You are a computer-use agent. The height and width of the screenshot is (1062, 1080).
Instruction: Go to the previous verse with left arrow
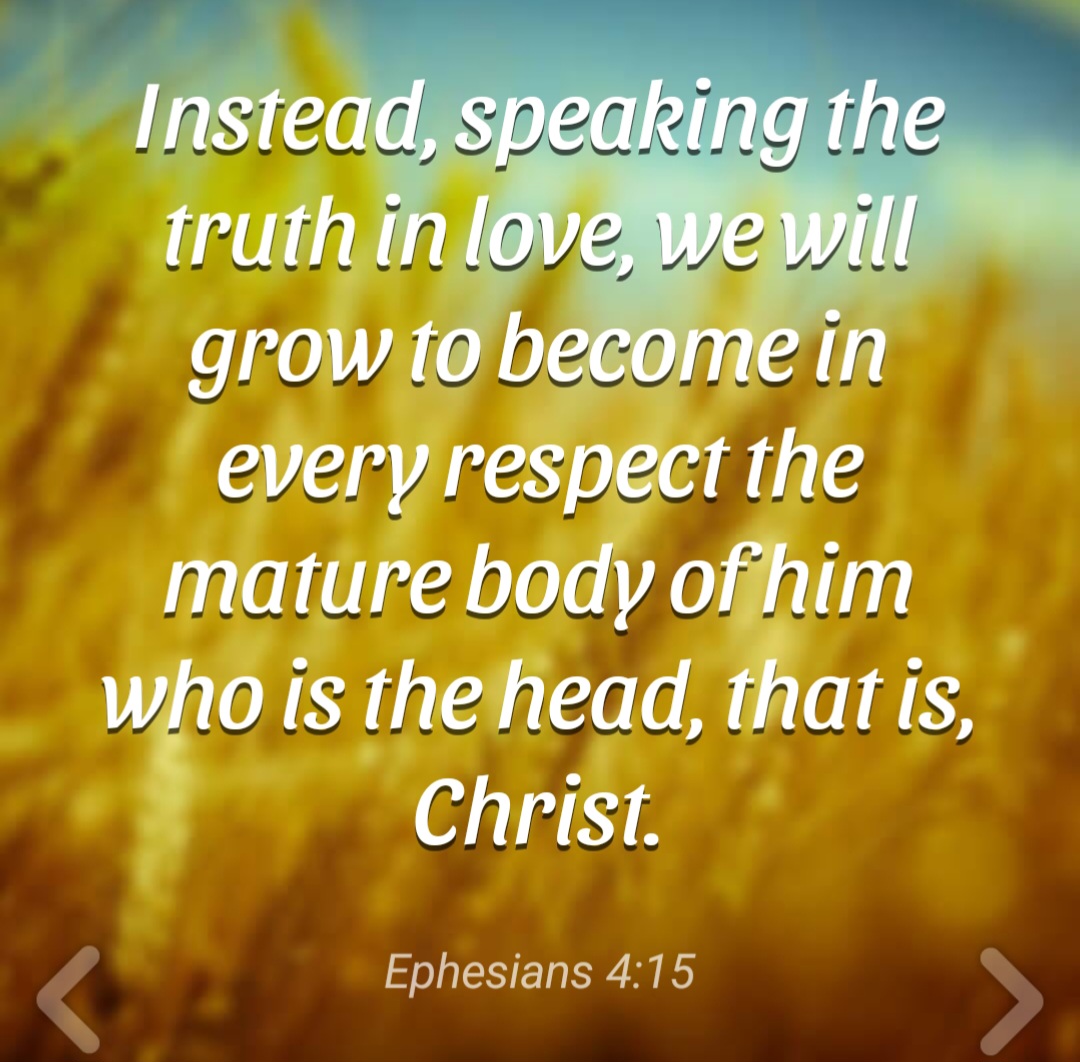pyautogui.click(x=68, y=998)
